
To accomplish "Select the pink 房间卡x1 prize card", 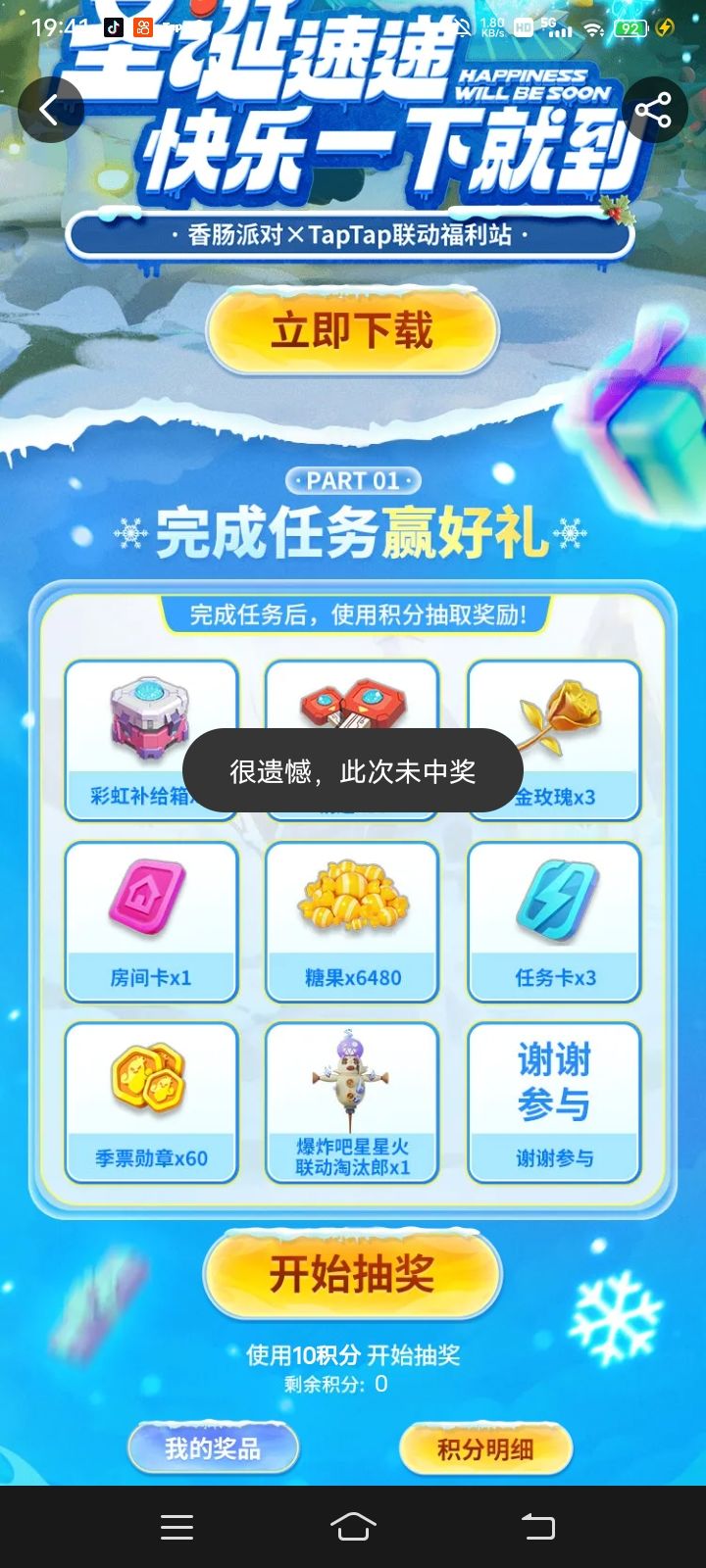I will (x=151, y=919).
